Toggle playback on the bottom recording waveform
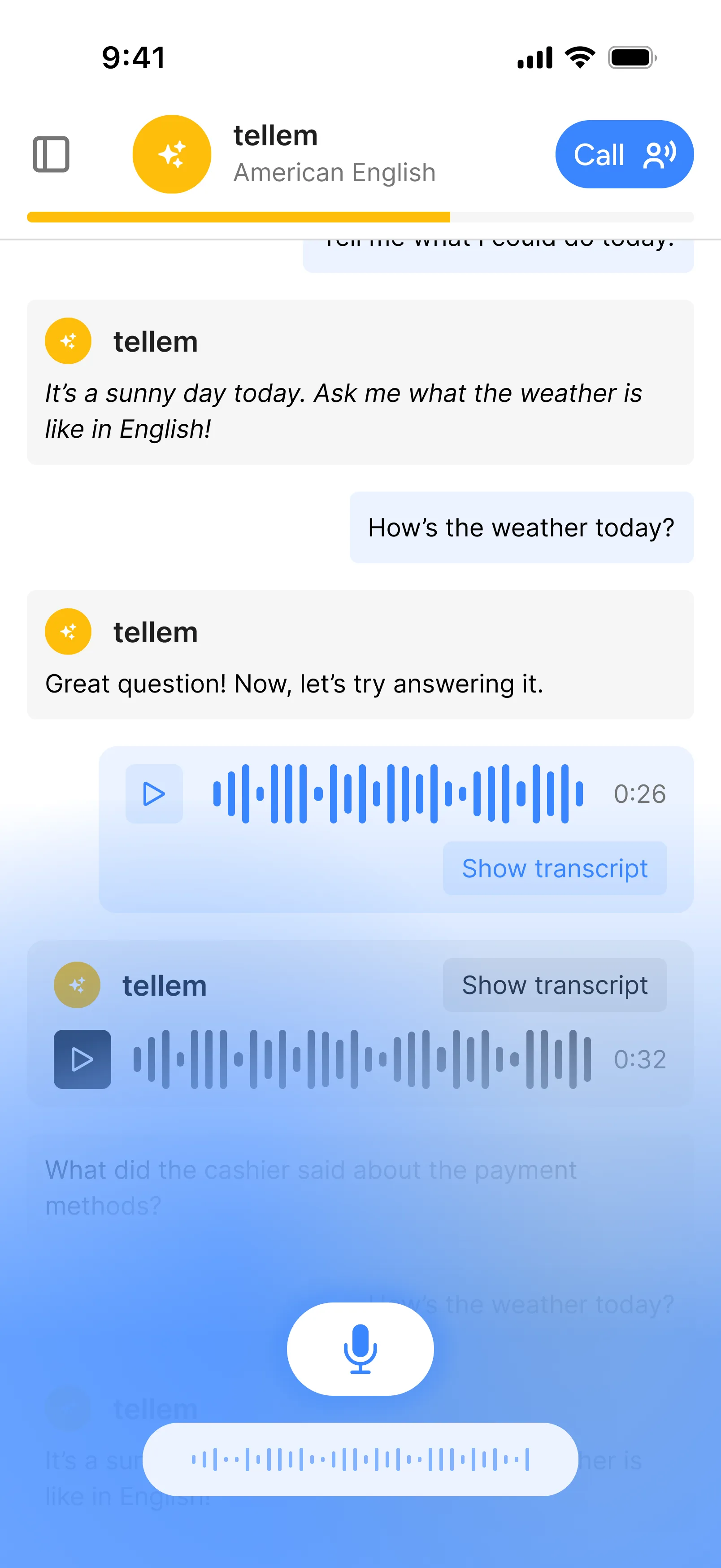 (360, 1459)
